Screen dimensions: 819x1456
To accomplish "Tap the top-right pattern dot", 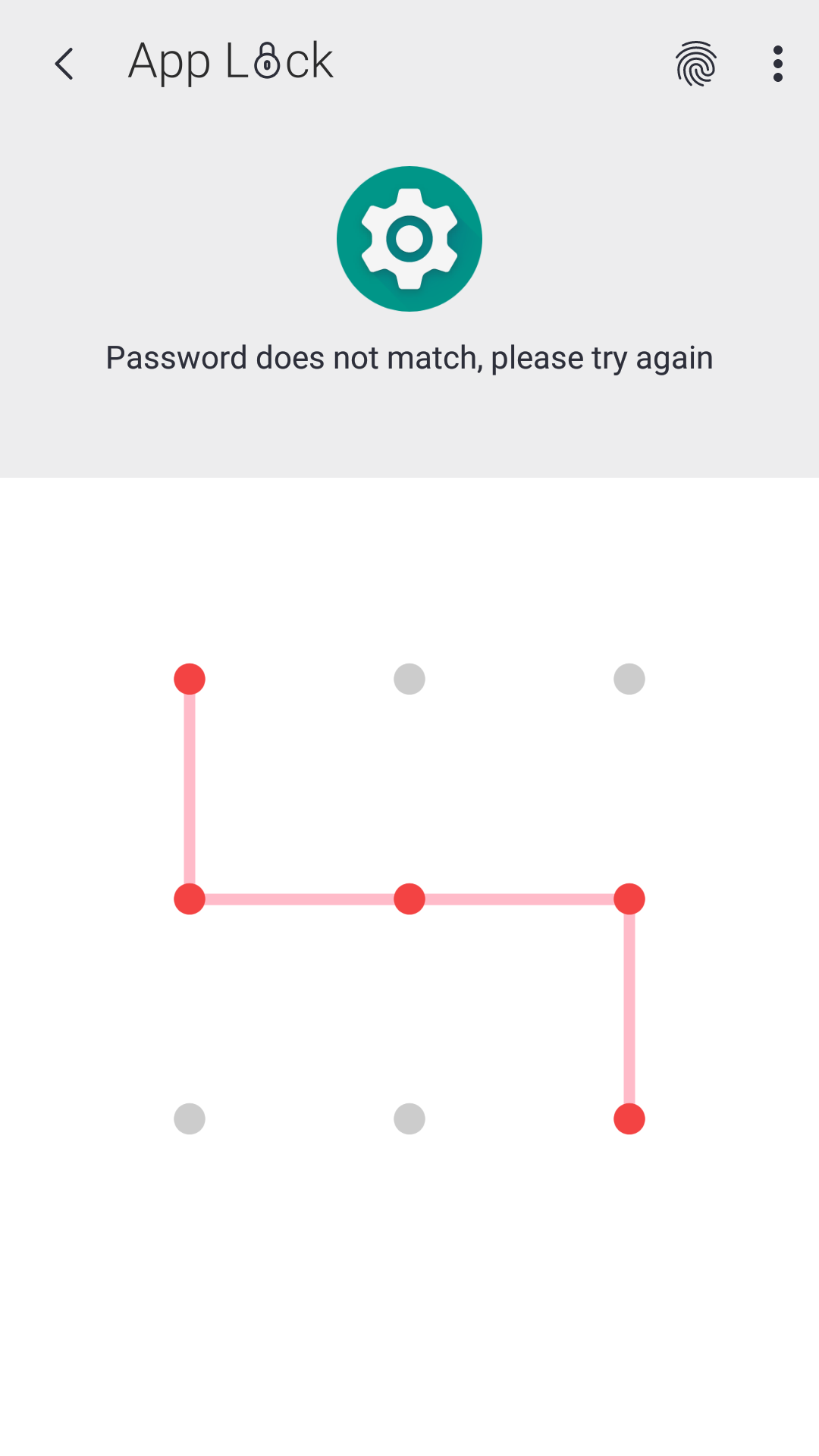I will pyautogui.click(x=629, y=679).
